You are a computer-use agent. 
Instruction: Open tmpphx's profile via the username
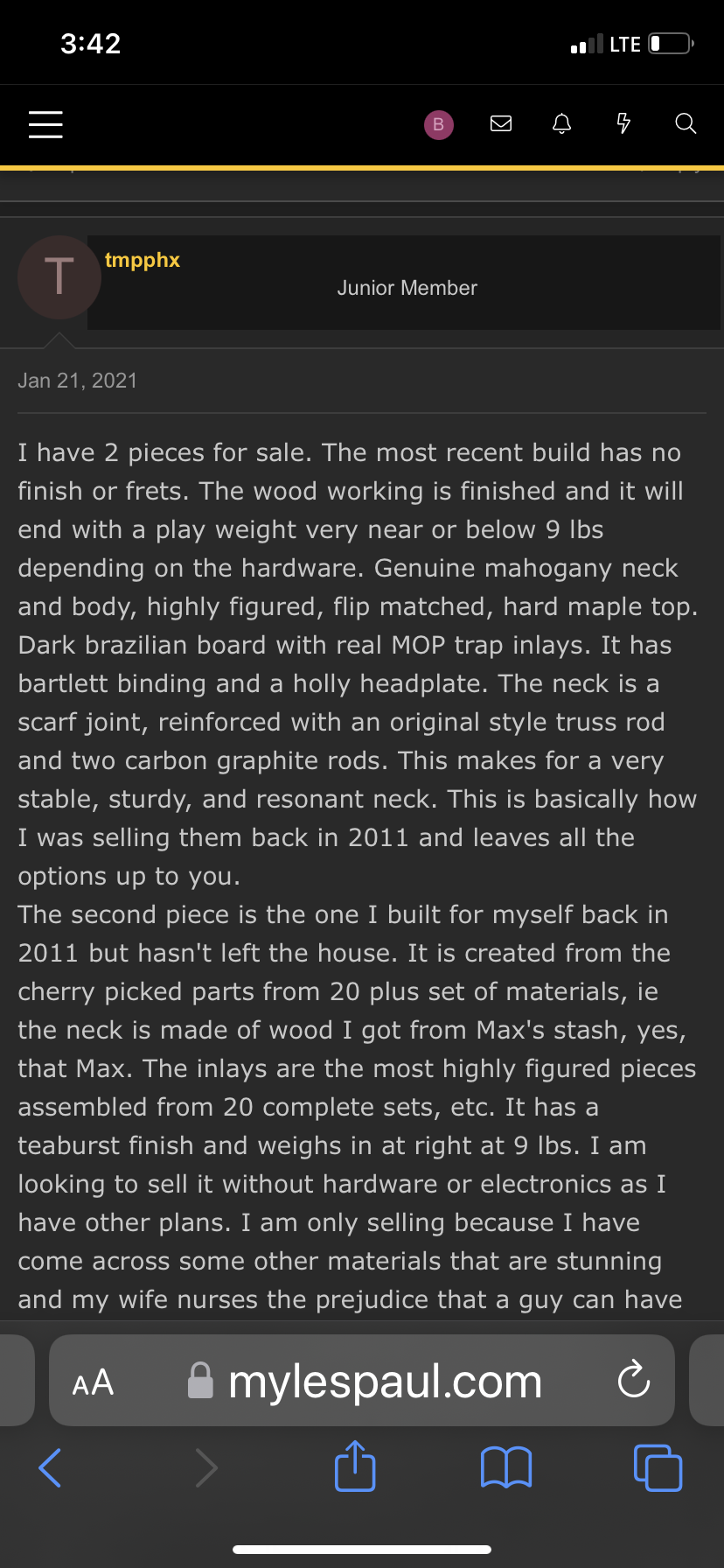point(143,260)
